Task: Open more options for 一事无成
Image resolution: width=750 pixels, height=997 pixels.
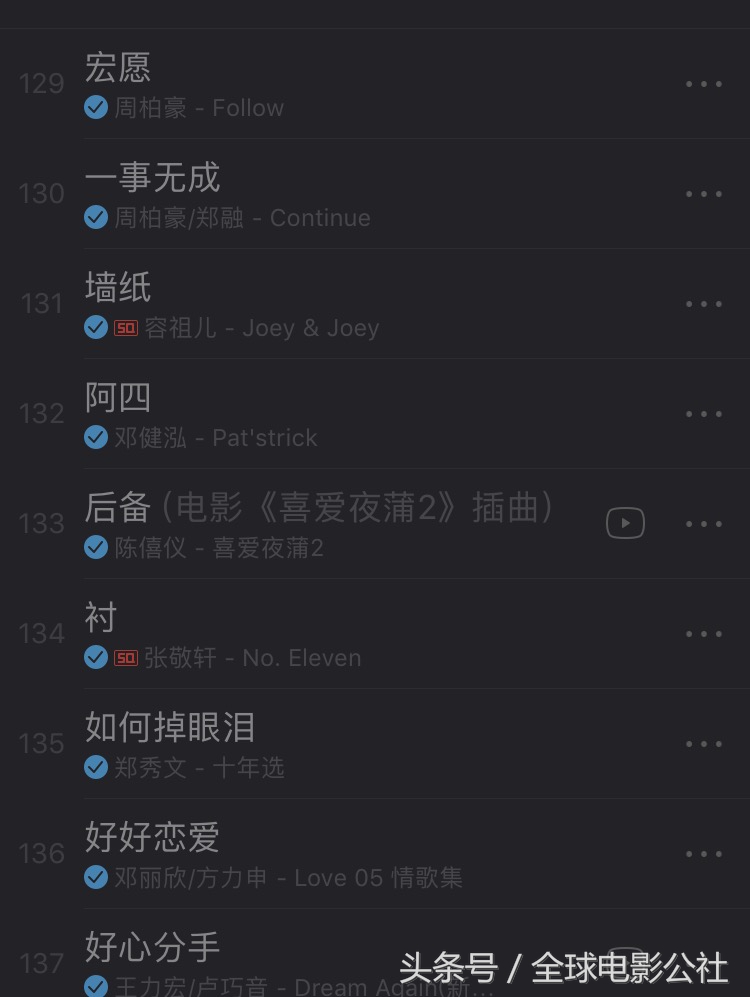Action: (x=704, y=194)
